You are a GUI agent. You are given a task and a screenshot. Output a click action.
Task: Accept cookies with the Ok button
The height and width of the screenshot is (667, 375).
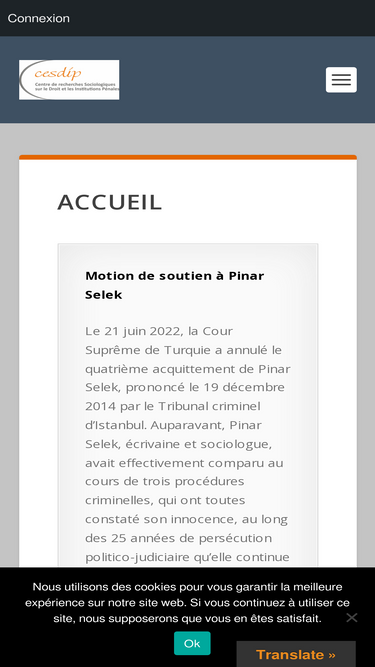[192, 643]
